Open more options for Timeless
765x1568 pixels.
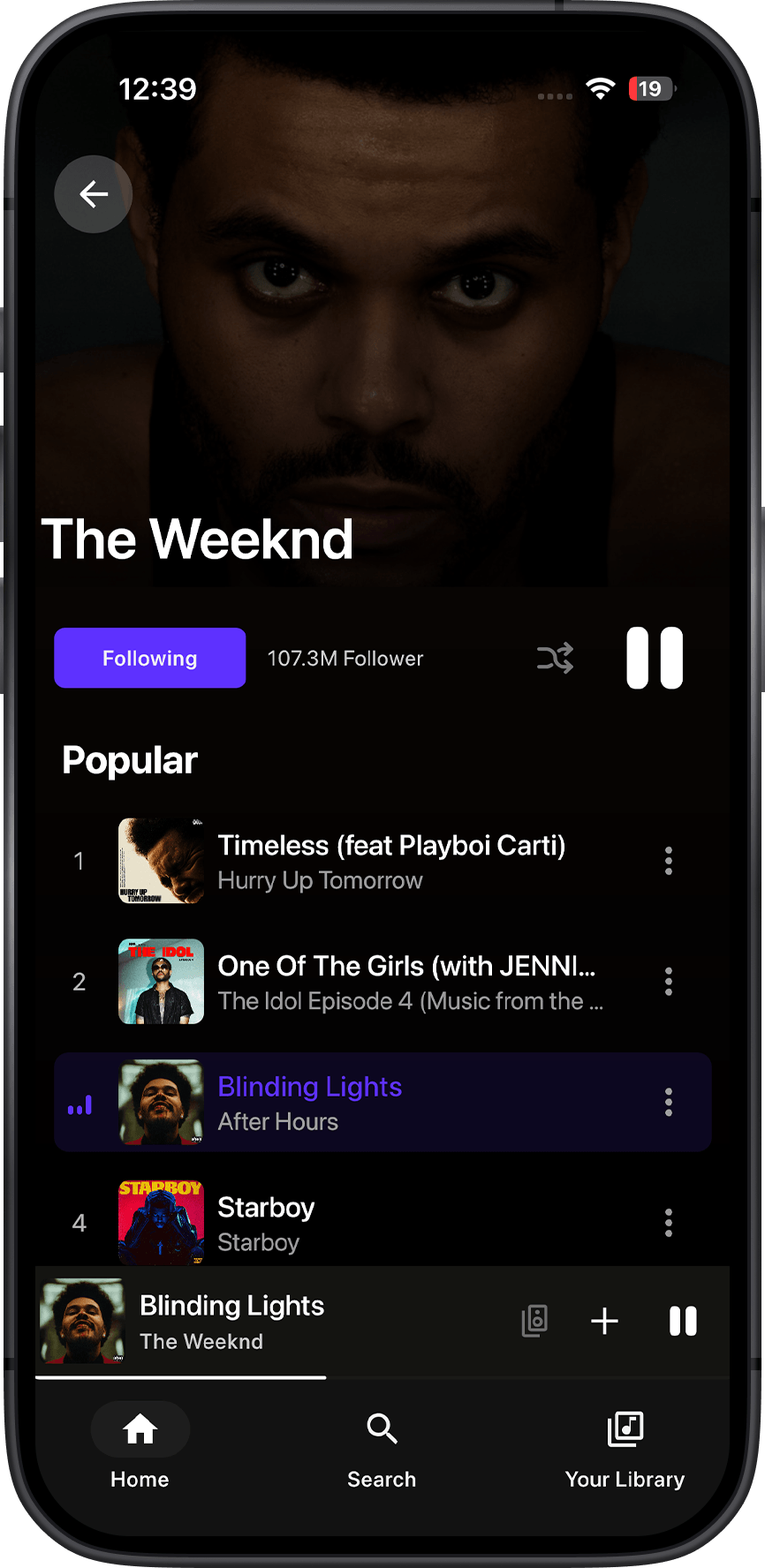669,861
